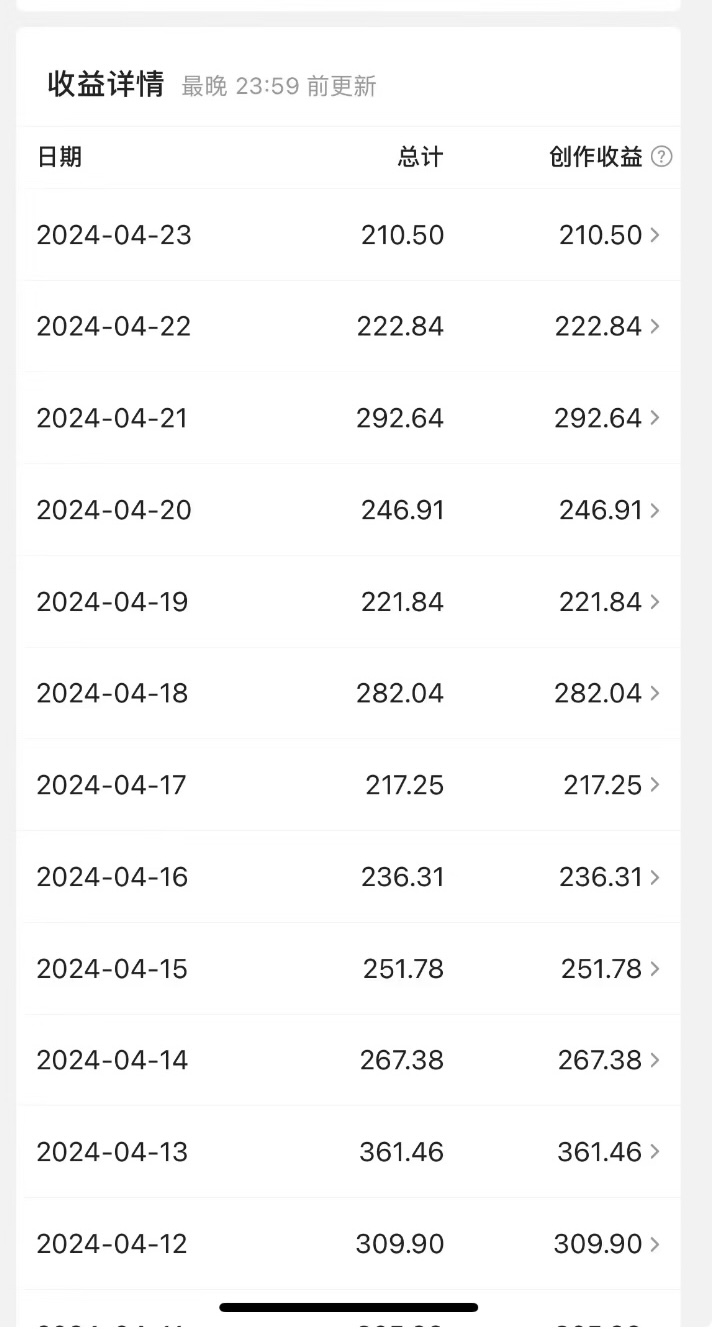This screenshot has height=1329, width=721.
Task: View the 2024-04-14 row showing 267.38
Action: click(x=348, y=1060)
